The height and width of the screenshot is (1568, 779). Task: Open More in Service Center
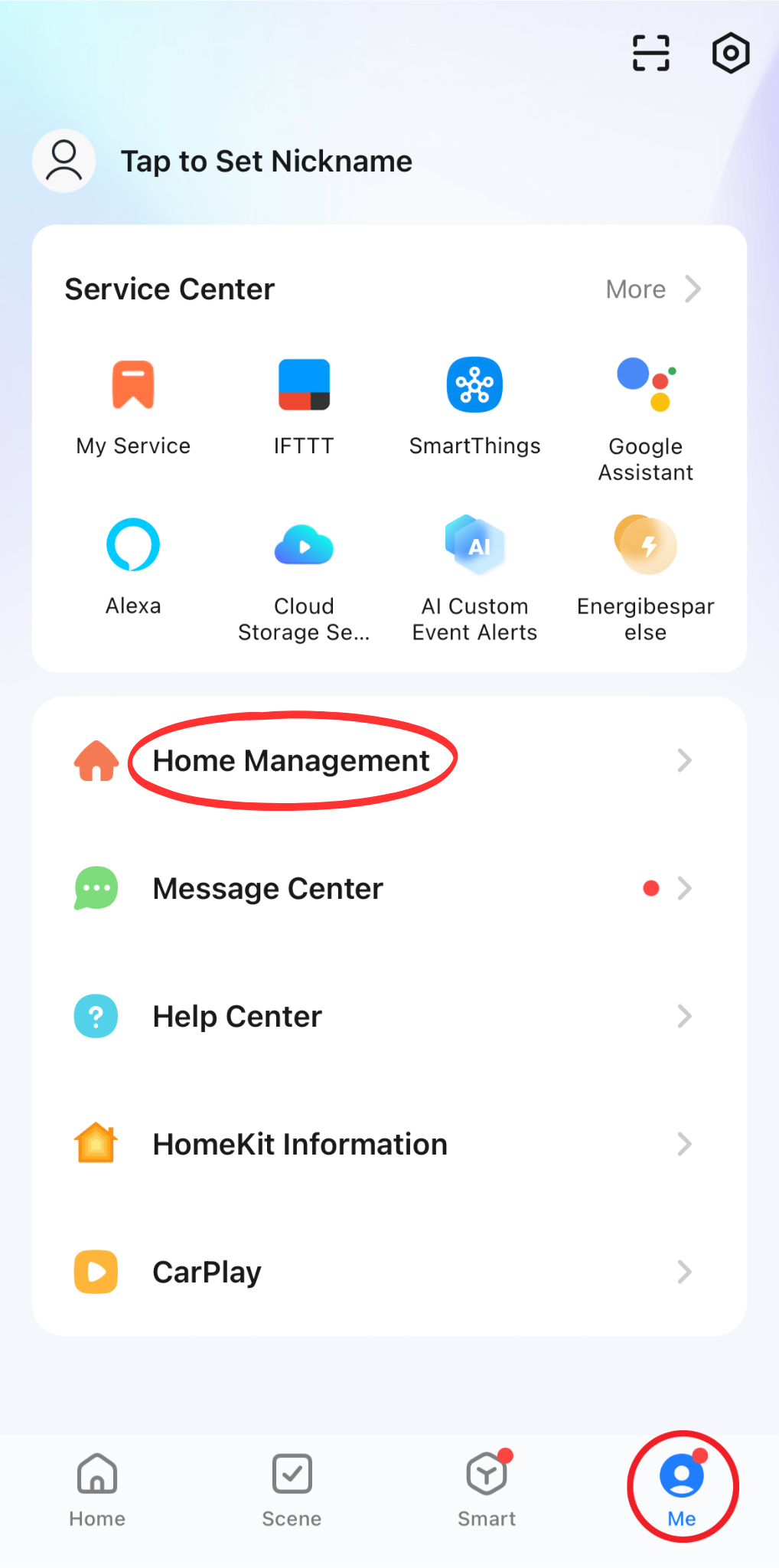(x=653, y=289)
